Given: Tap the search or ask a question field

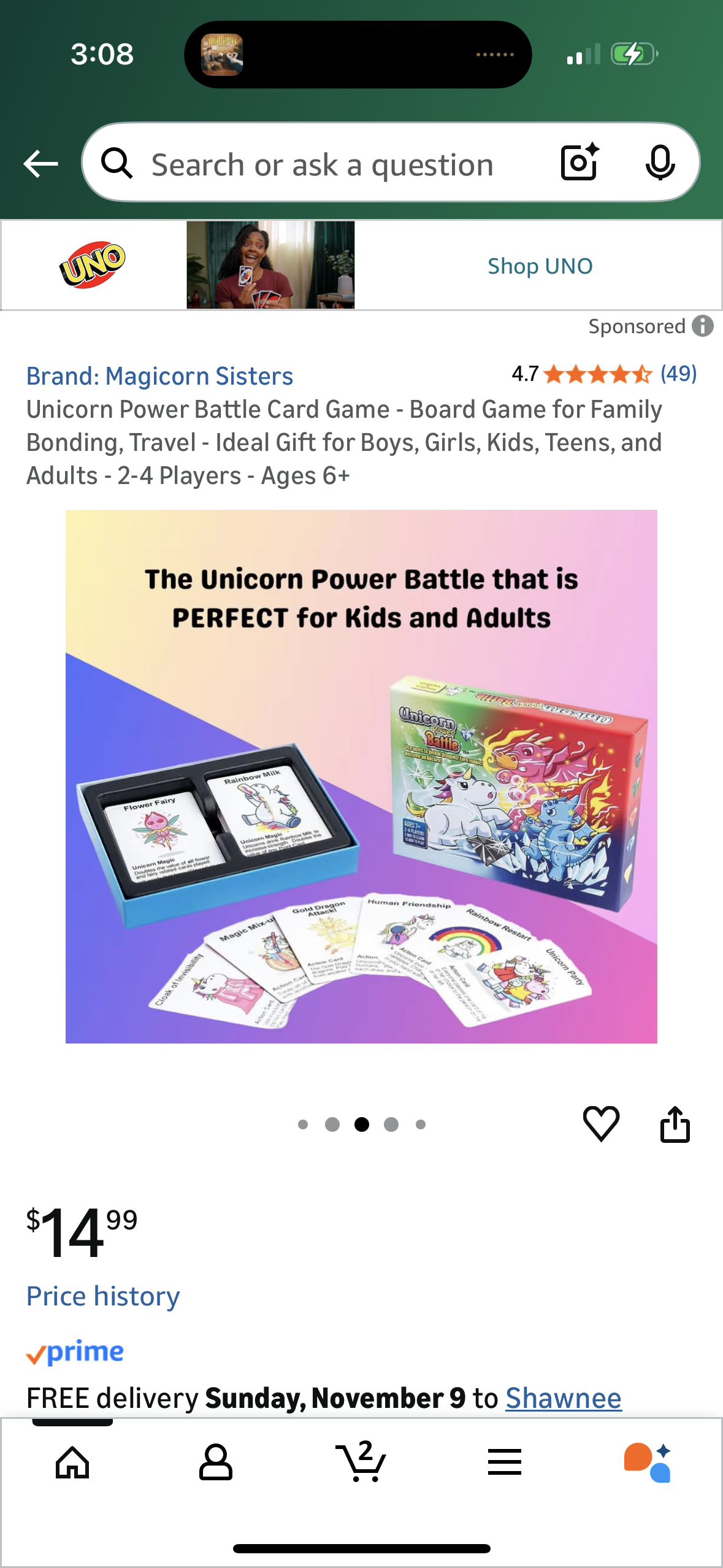Looking at the screenshot, I should (322, 165).
